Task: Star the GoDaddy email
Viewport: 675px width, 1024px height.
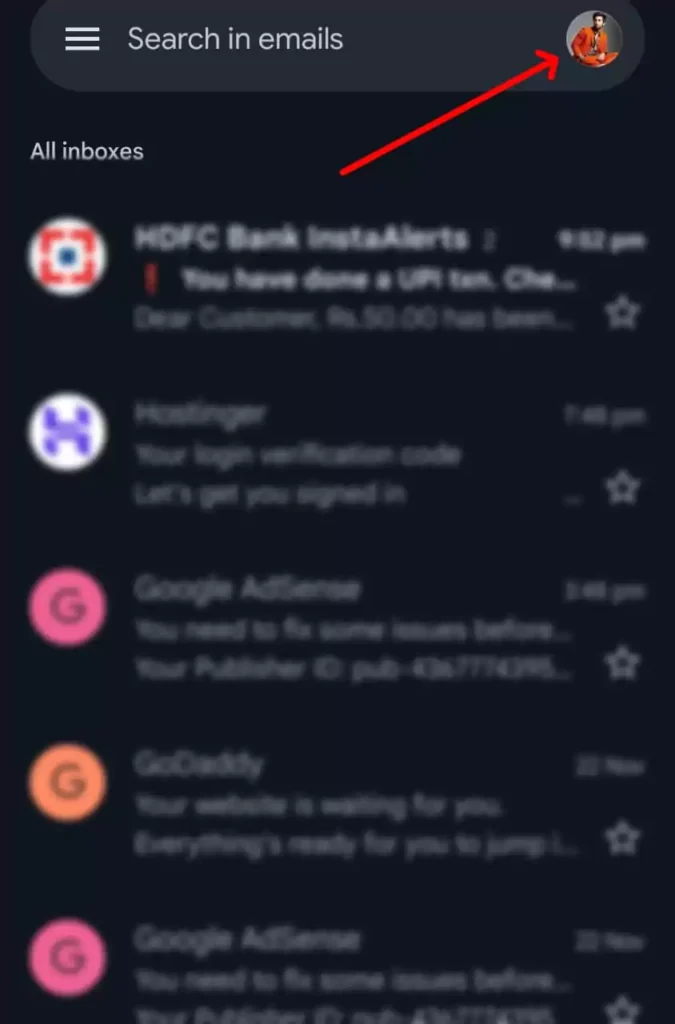Action: 622,837
